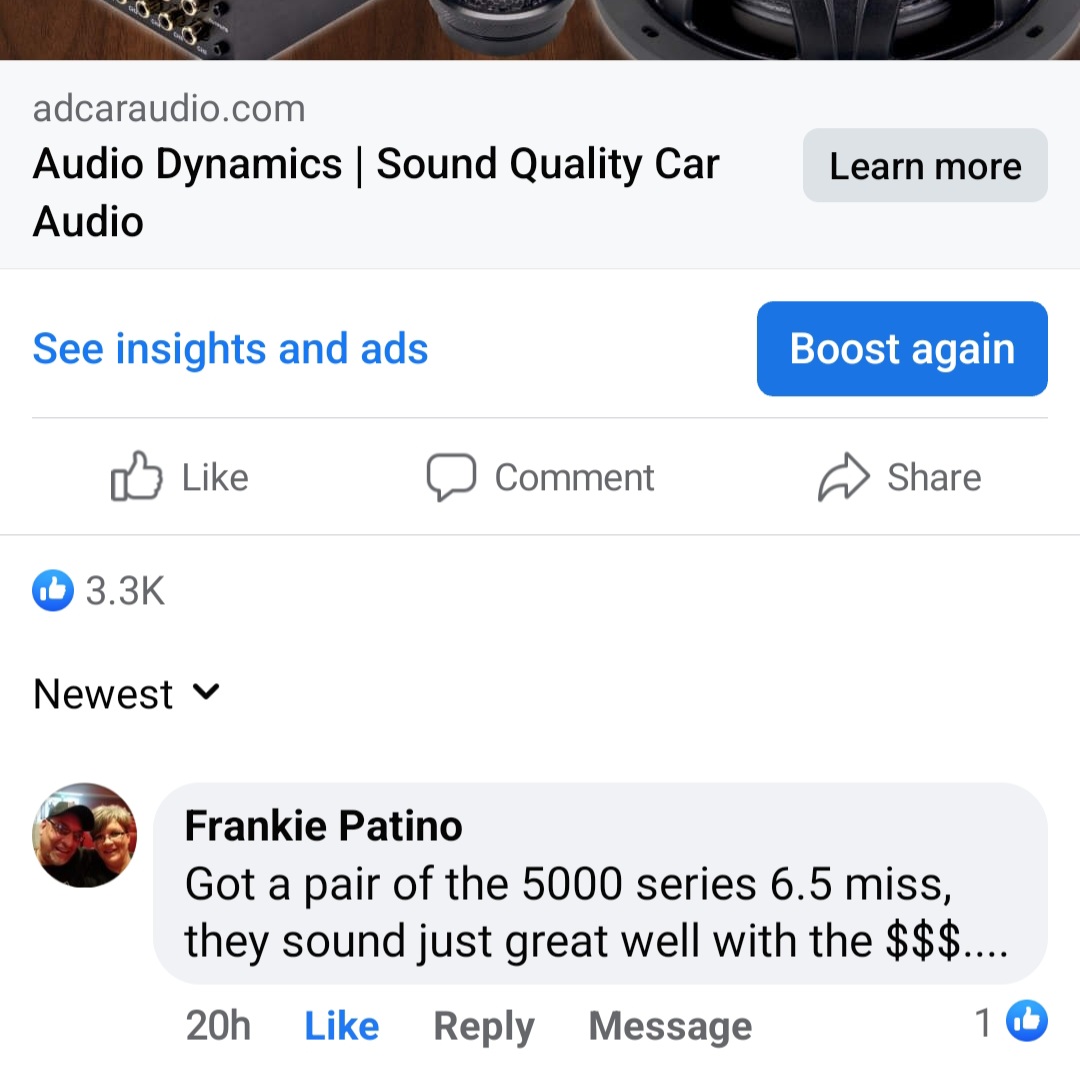The image size is (1080, 1085).
Task: Reply to Frankie Patino's comment
Action: click(x=483, y=1026)
